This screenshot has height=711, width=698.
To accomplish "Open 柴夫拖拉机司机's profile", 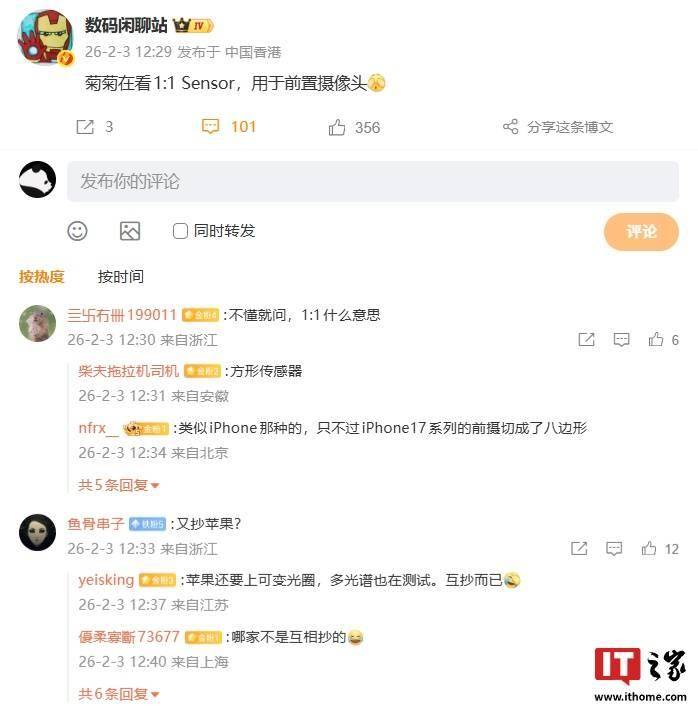I will pyautogui.click(x=128, y=371).
